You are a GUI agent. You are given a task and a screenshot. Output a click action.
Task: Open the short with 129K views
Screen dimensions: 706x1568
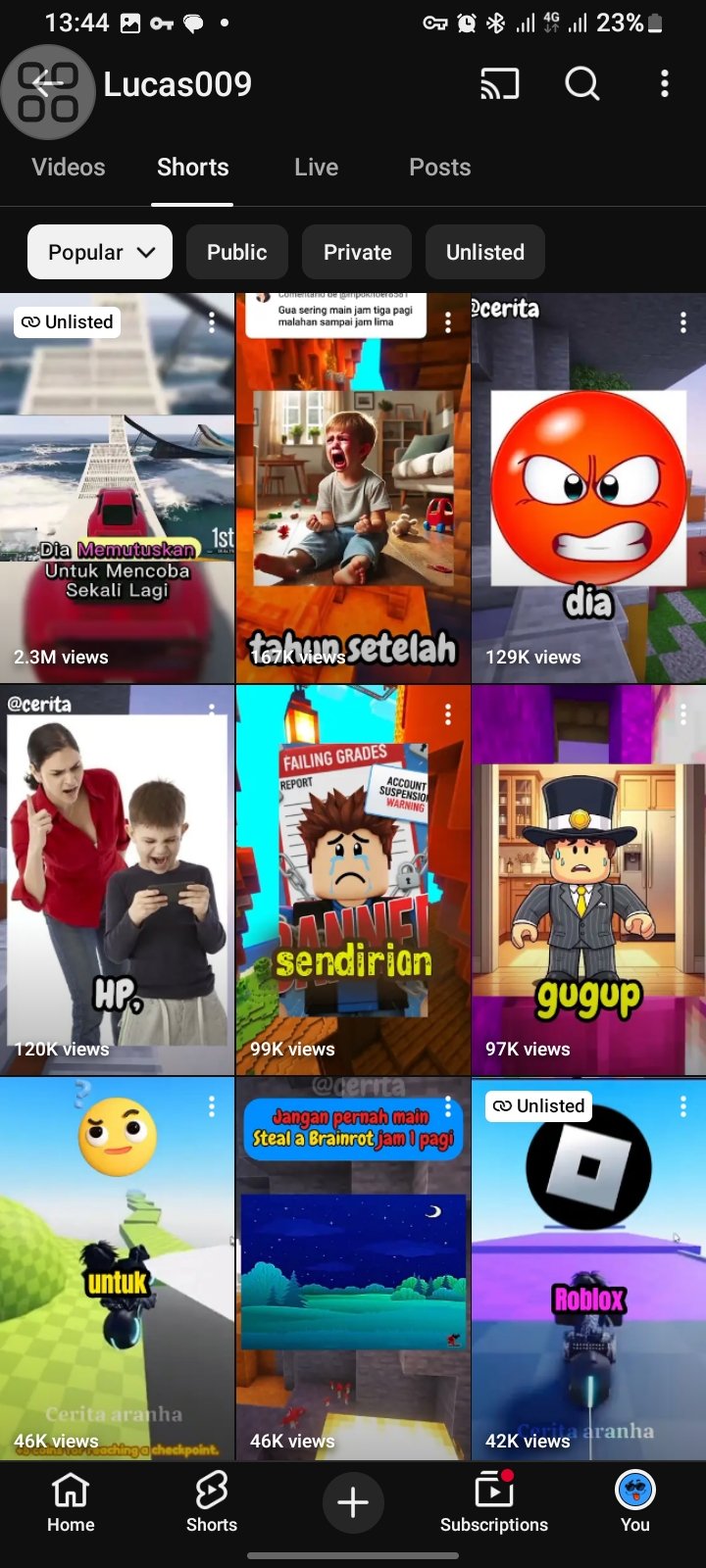588,490
